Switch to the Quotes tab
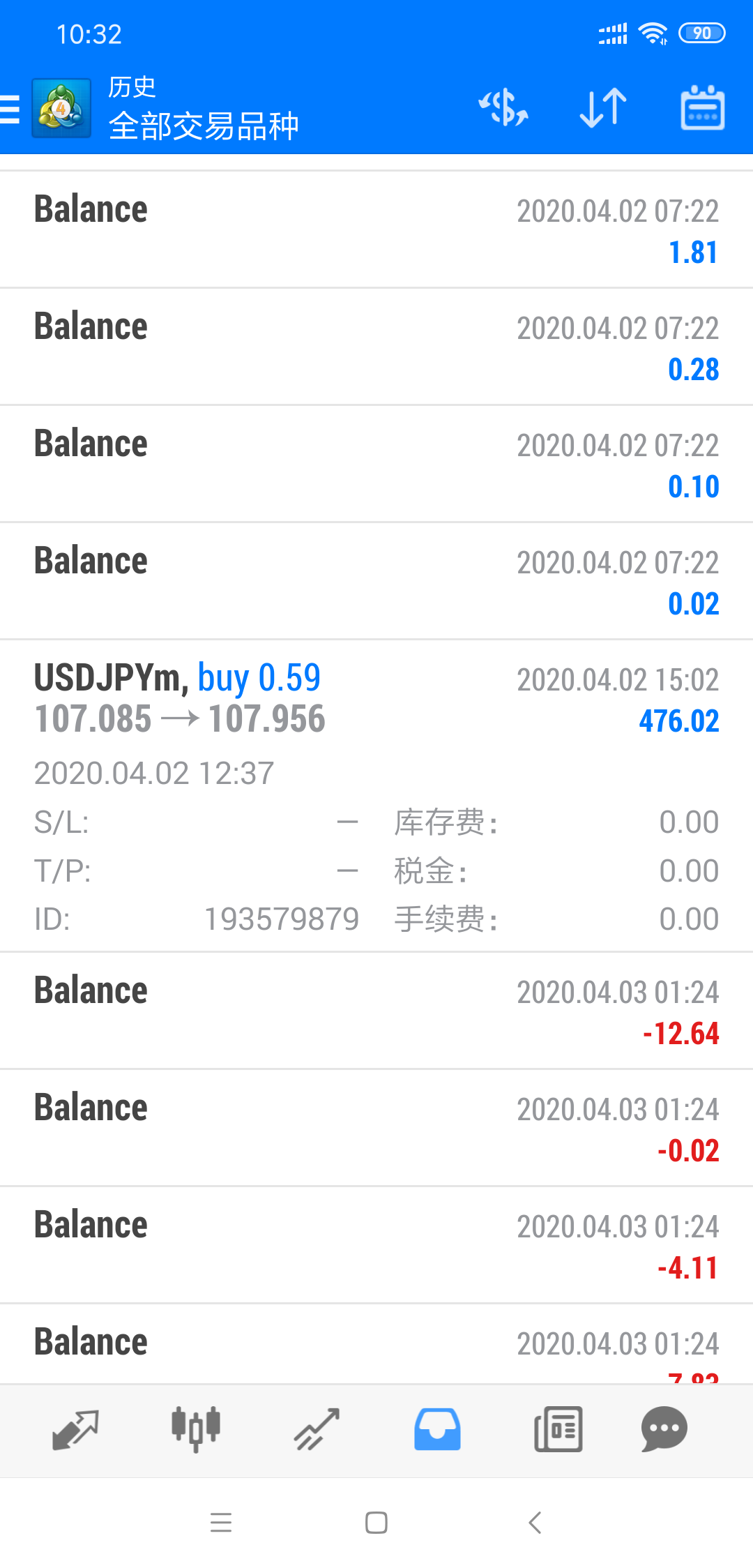The width and height of the screenshot is (753, 1568). point(75,1428)
